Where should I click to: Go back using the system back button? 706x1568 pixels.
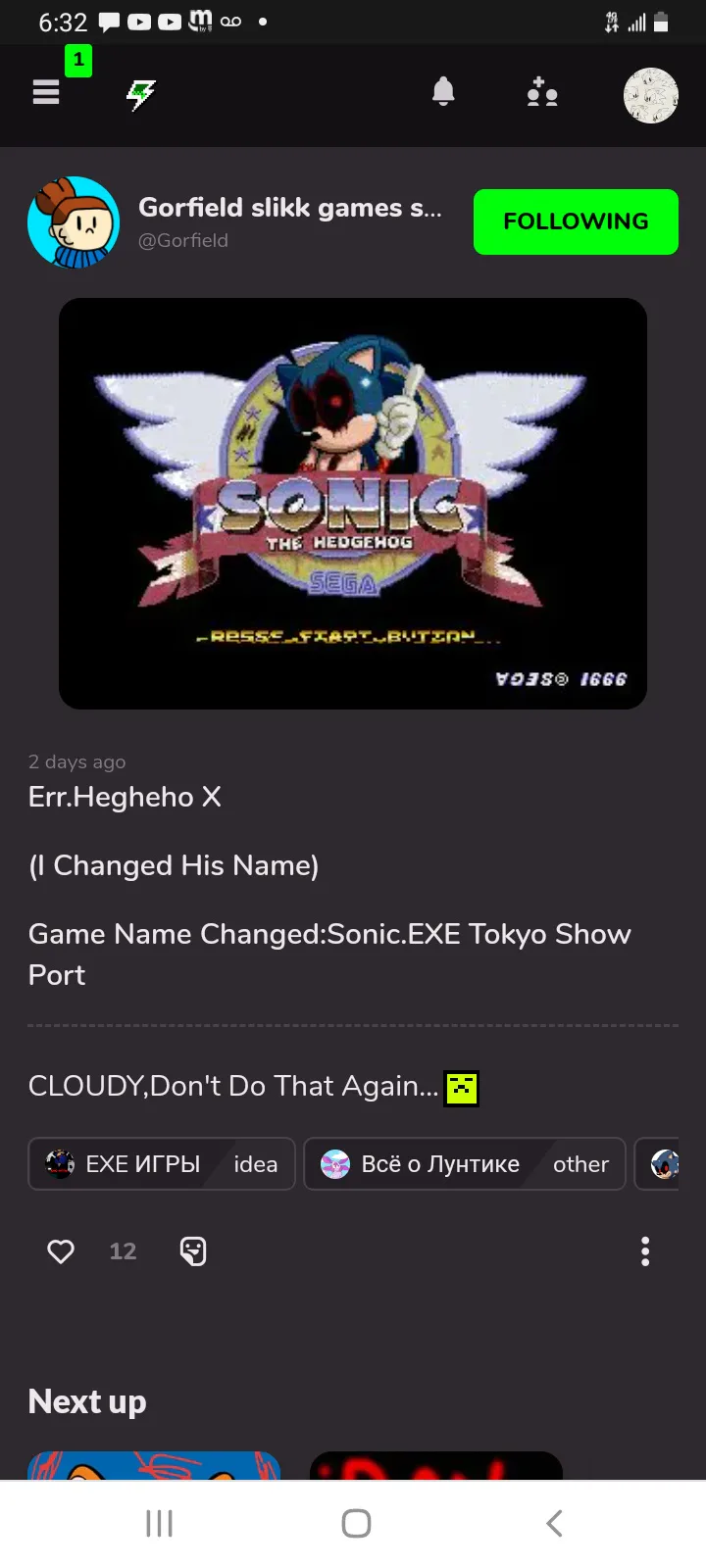554,1523
